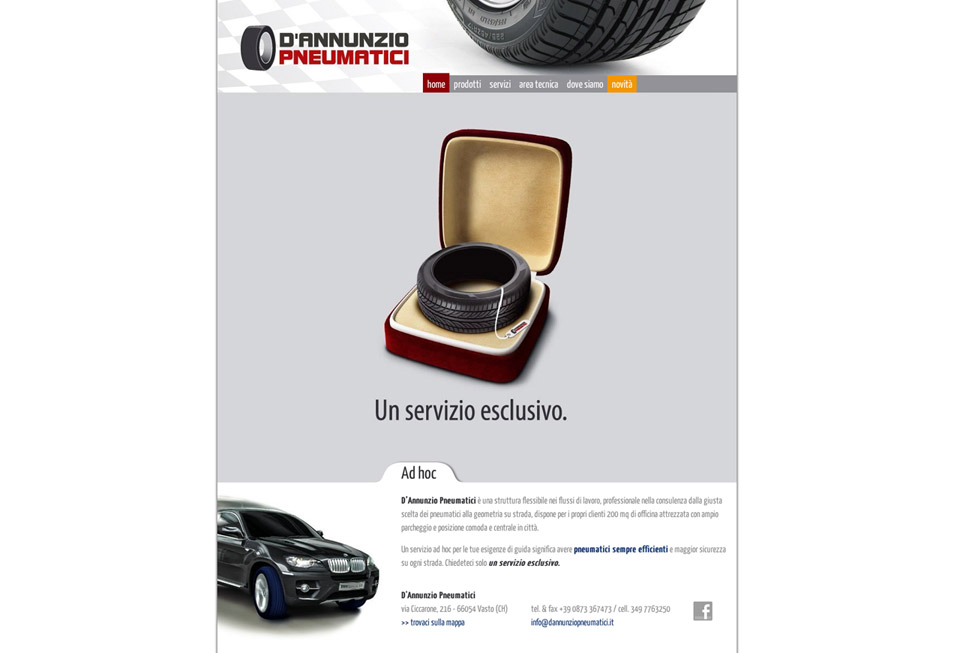The width and height of the screenshot is (960, 653).
Task: Open the prodotti menu item
Action: pyautogui.click(x=467, y=84)
